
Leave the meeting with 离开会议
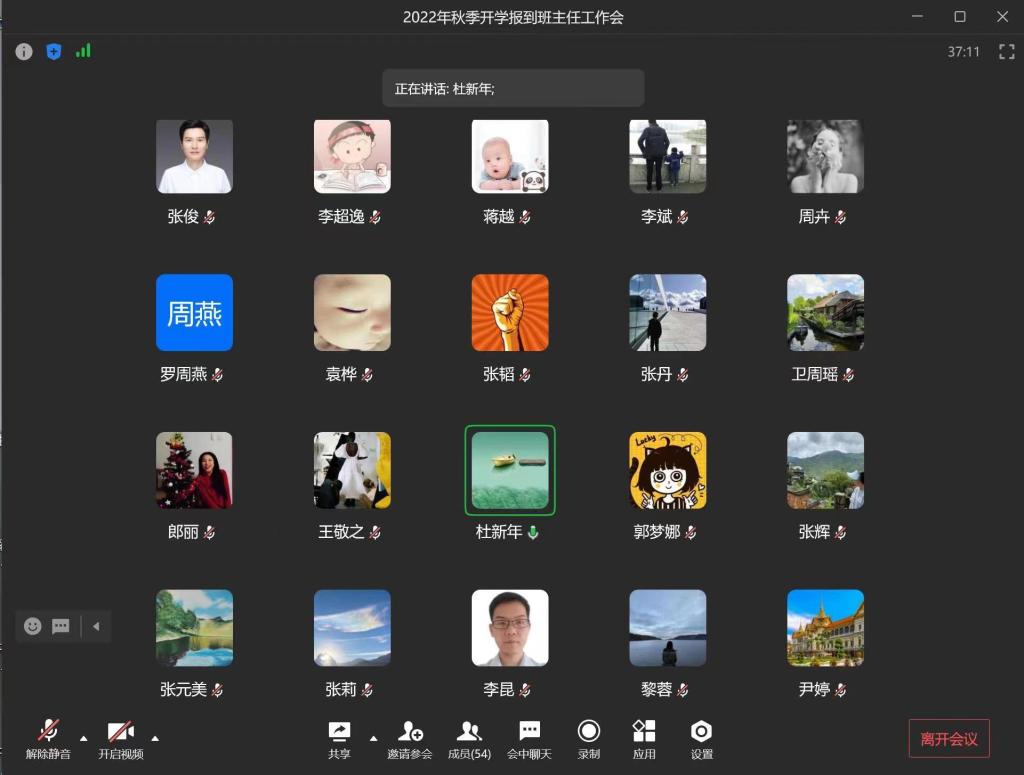(x=949, y=739)
